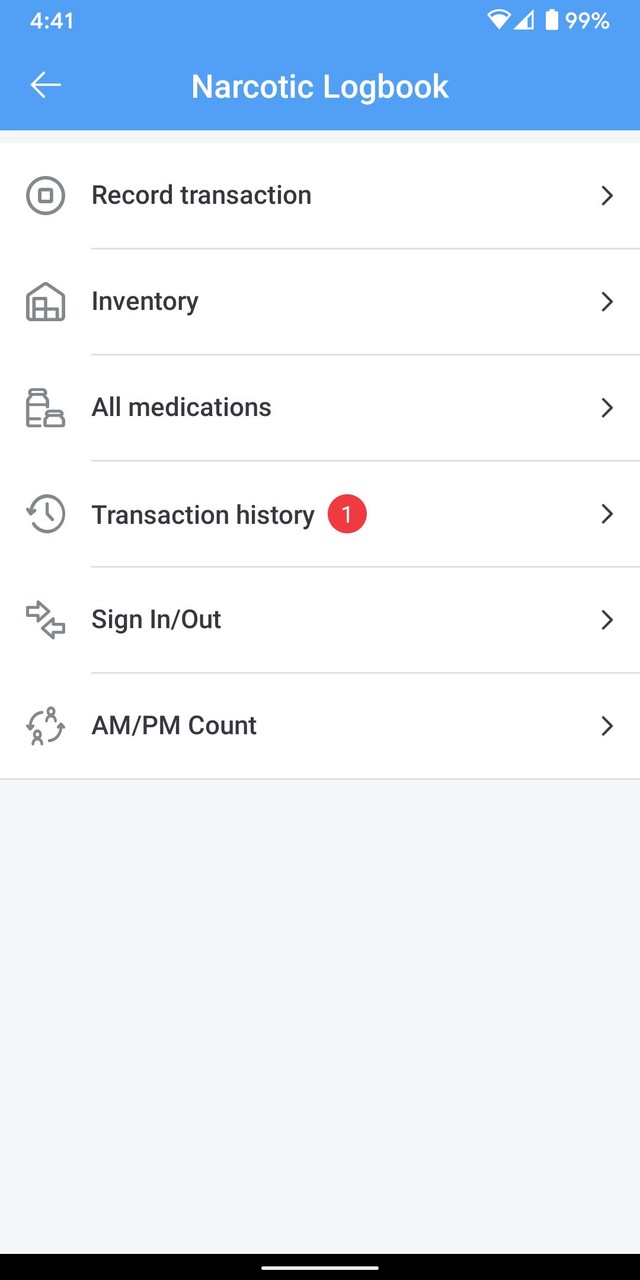Go back using the header arrow

46,86
